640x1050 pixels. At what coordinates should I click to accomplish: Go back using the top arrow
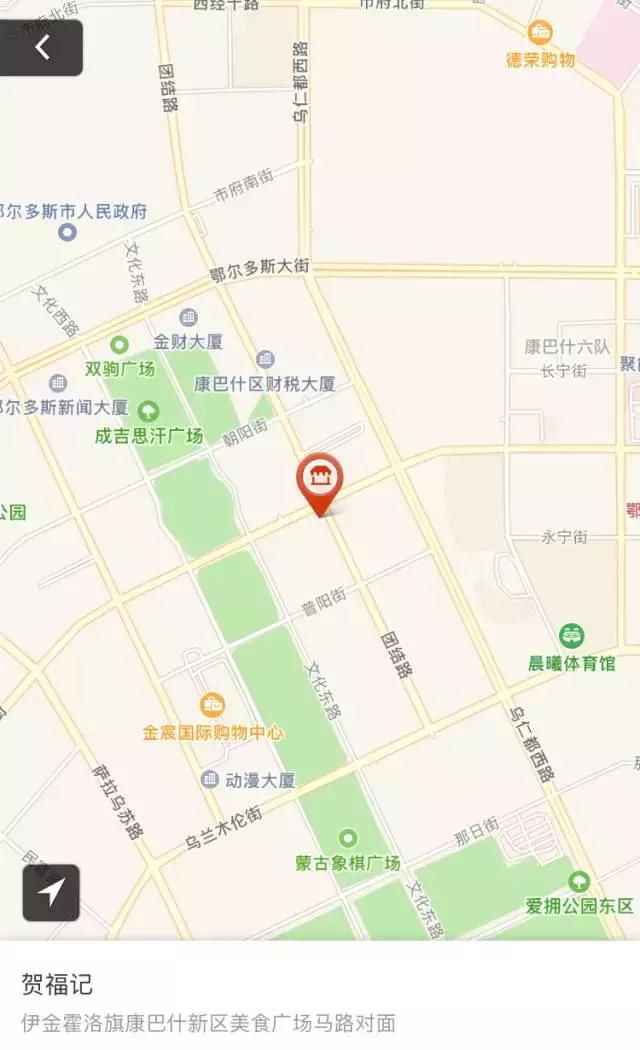click(42, 48)
